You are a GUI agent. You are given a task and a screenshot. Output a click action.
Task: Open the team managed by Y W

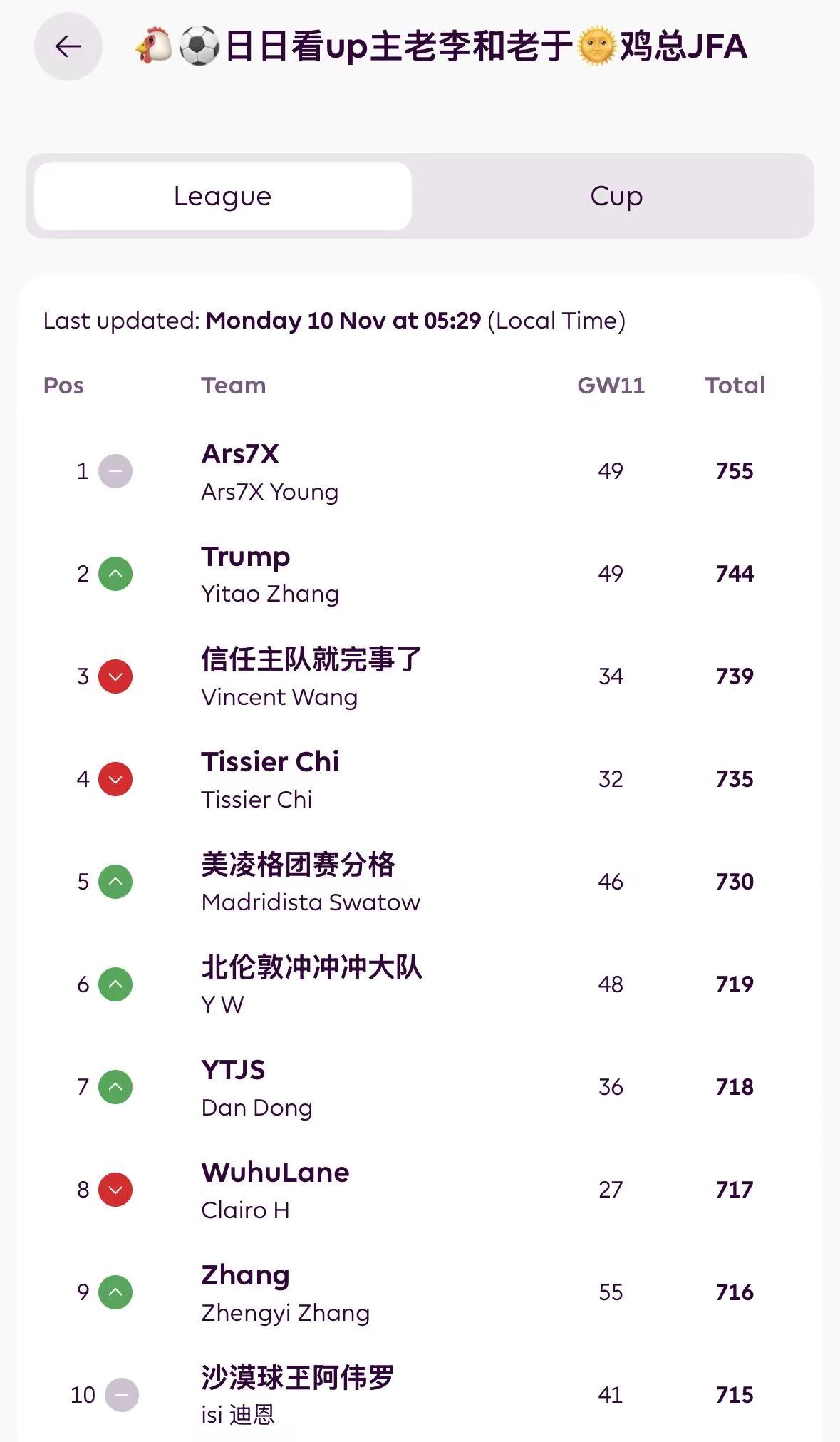pos(311,968)
